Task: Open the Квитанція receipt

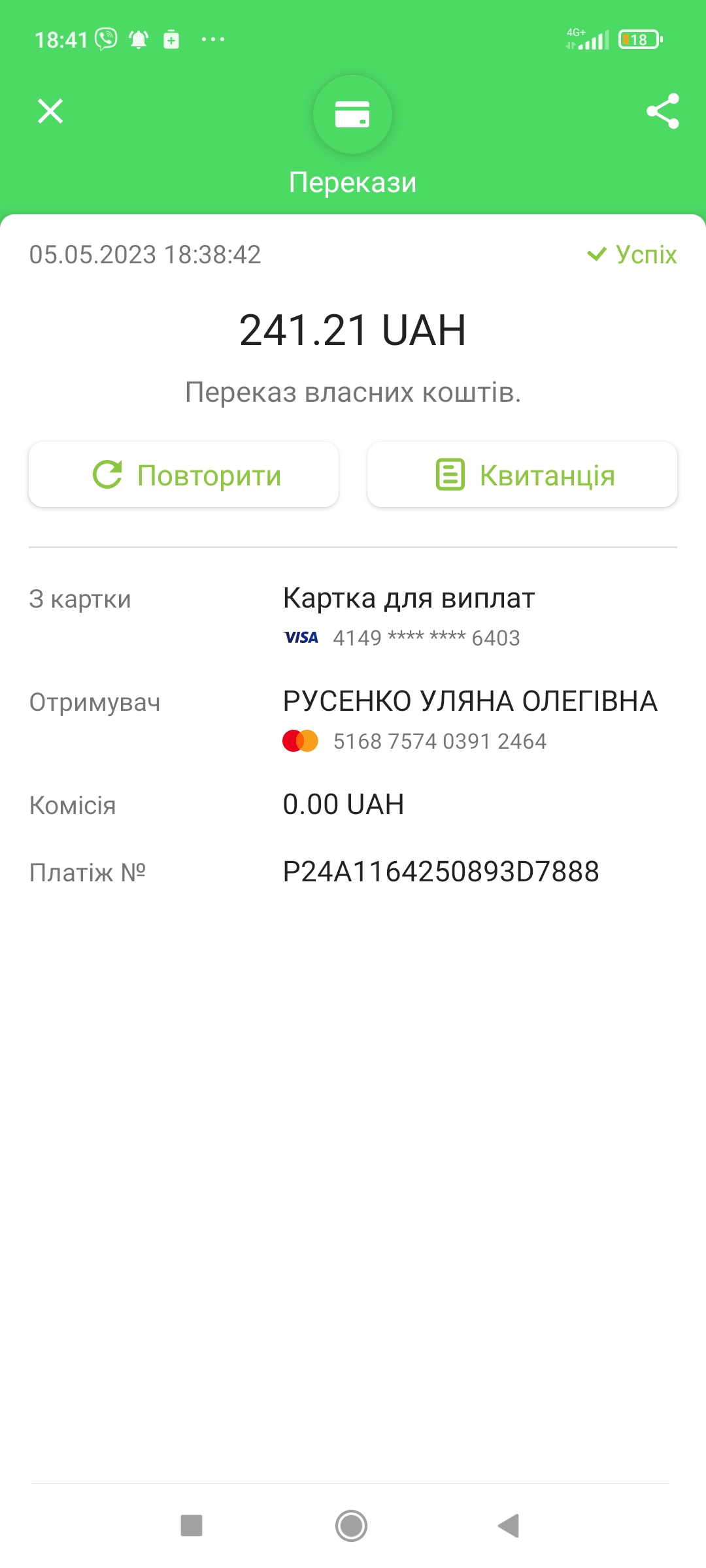Action: (x=522, y=475)
